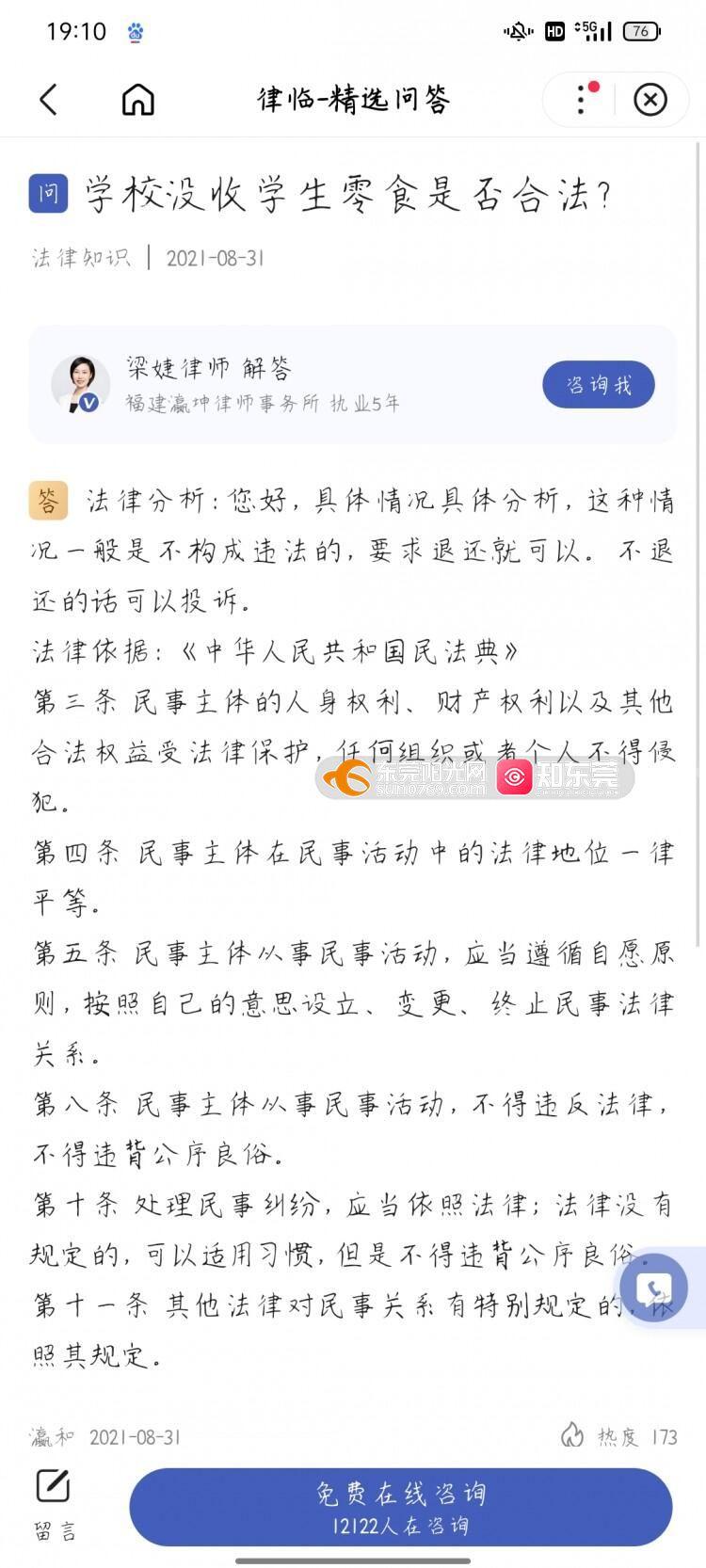This screenshot has width=706, height=1568.
Task: Close the mini program
Action: click(x=650, y=99)
